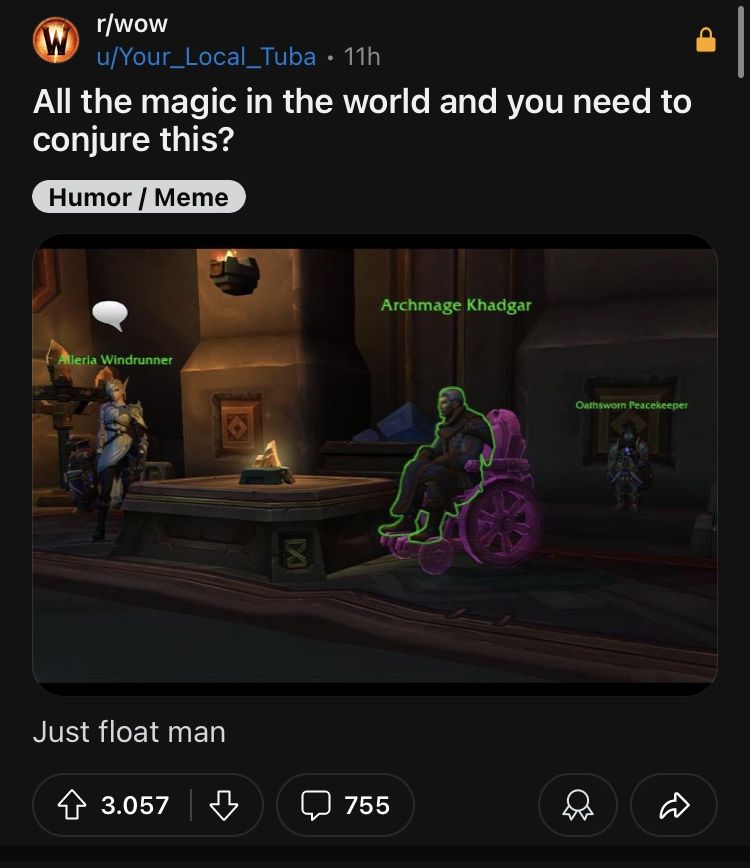Open the r/wow subreddit avatar

click(55, 41)
